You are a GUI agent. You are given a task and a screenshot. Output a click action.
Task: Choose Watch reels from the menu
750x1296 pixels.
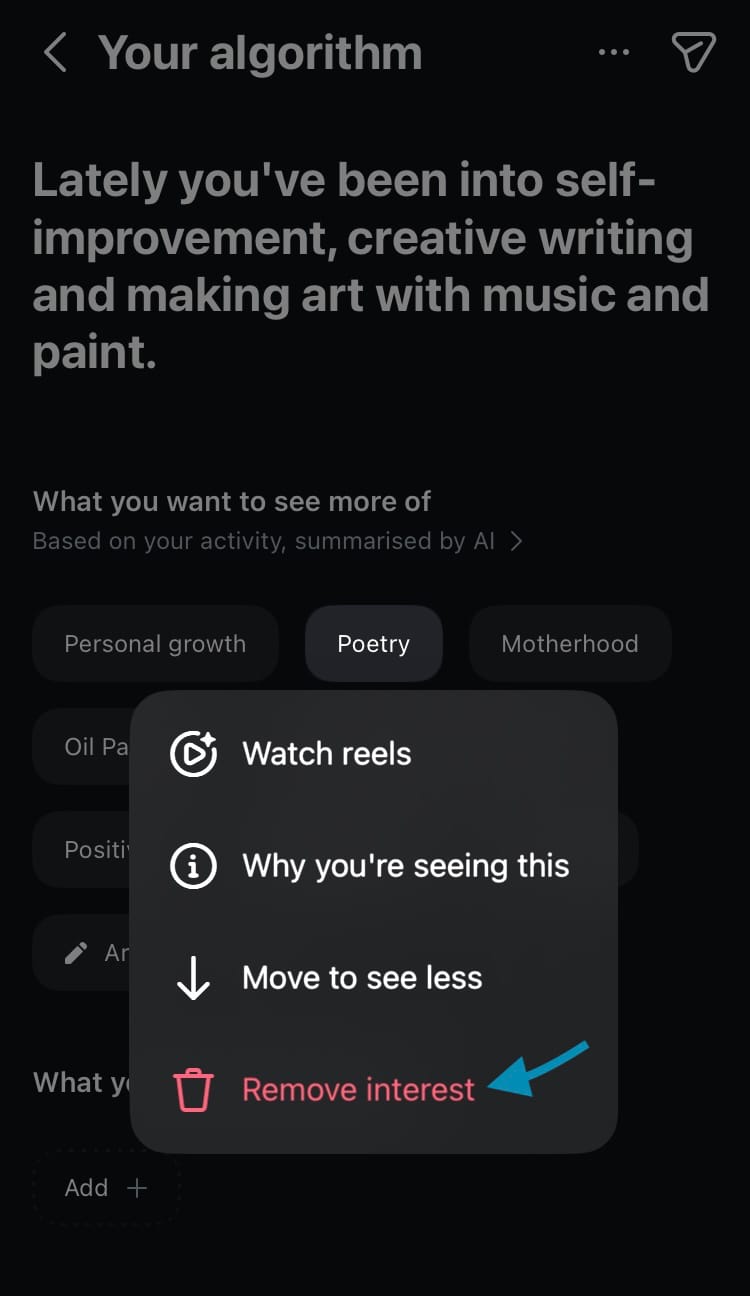(x=326, y=754)
